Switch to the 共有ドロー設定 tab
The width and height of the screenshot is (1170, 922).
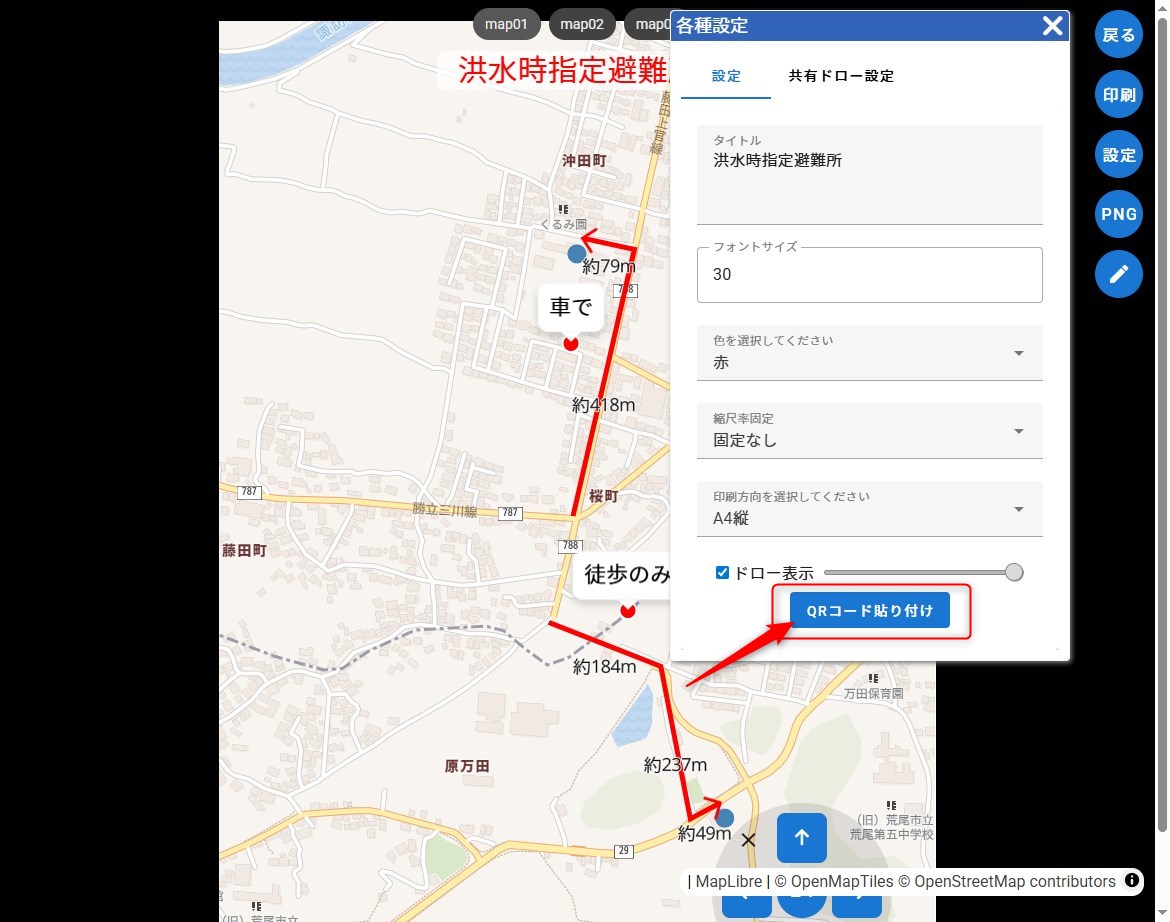pos(840,76)
